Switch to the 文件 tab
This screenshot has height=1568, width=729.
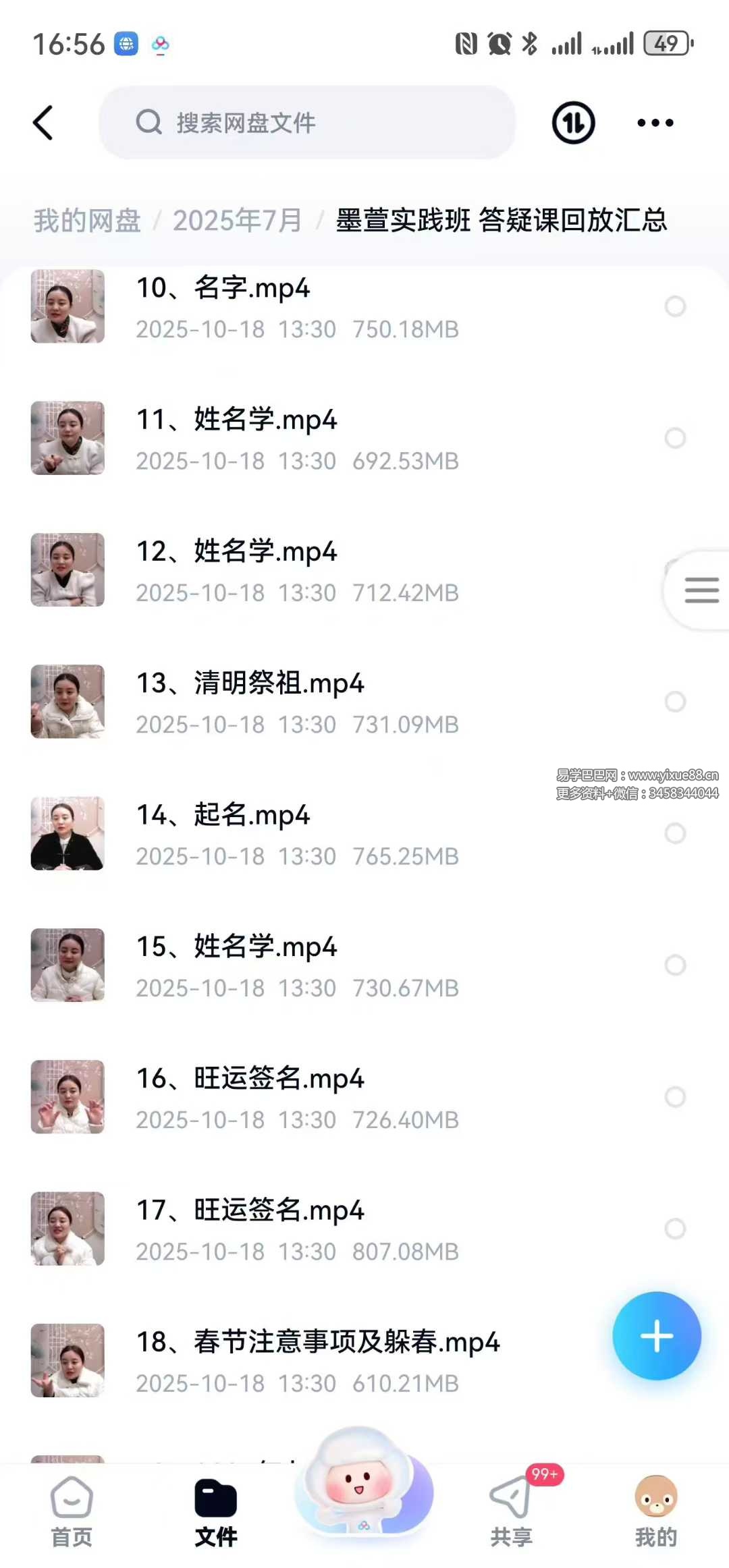(x=216, y=1512)
